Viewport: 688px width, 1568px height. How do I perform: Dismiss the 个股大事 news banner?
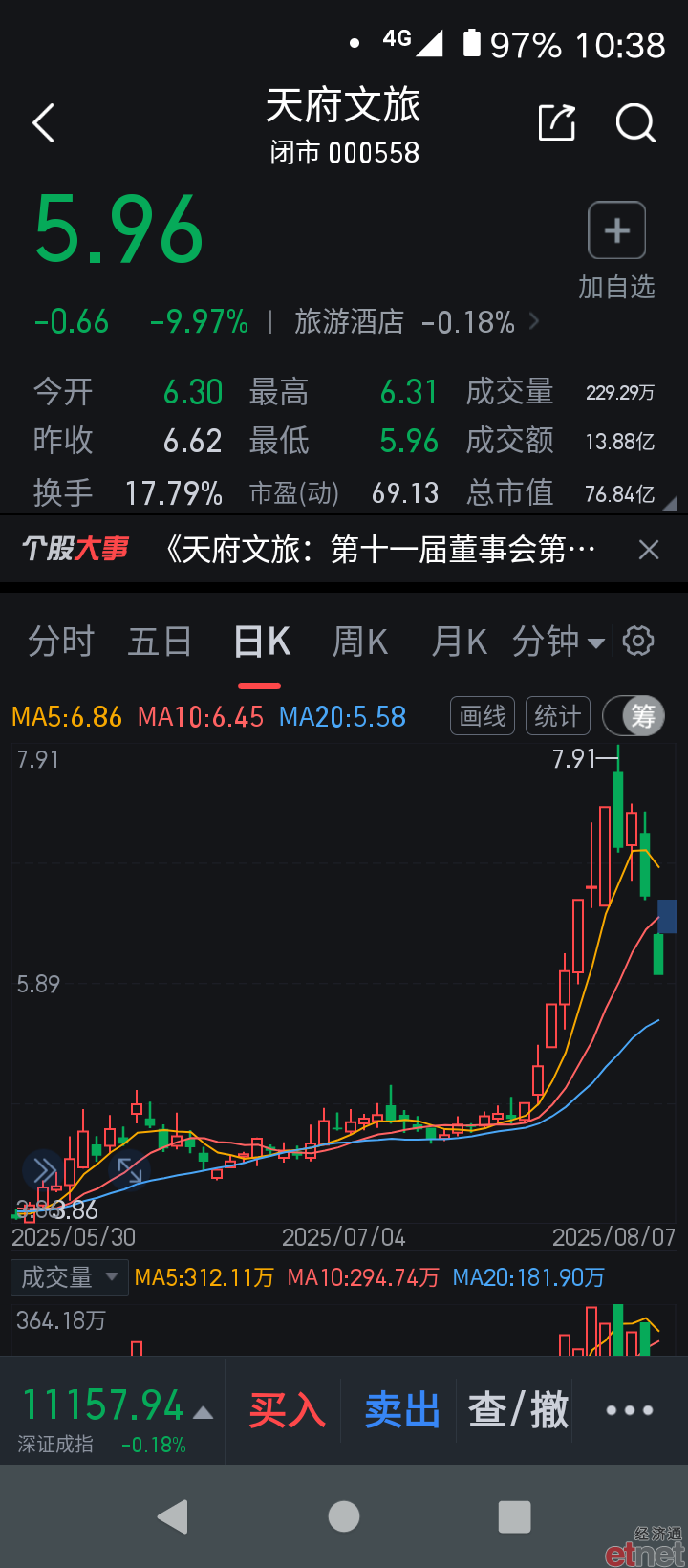point(649,550)
